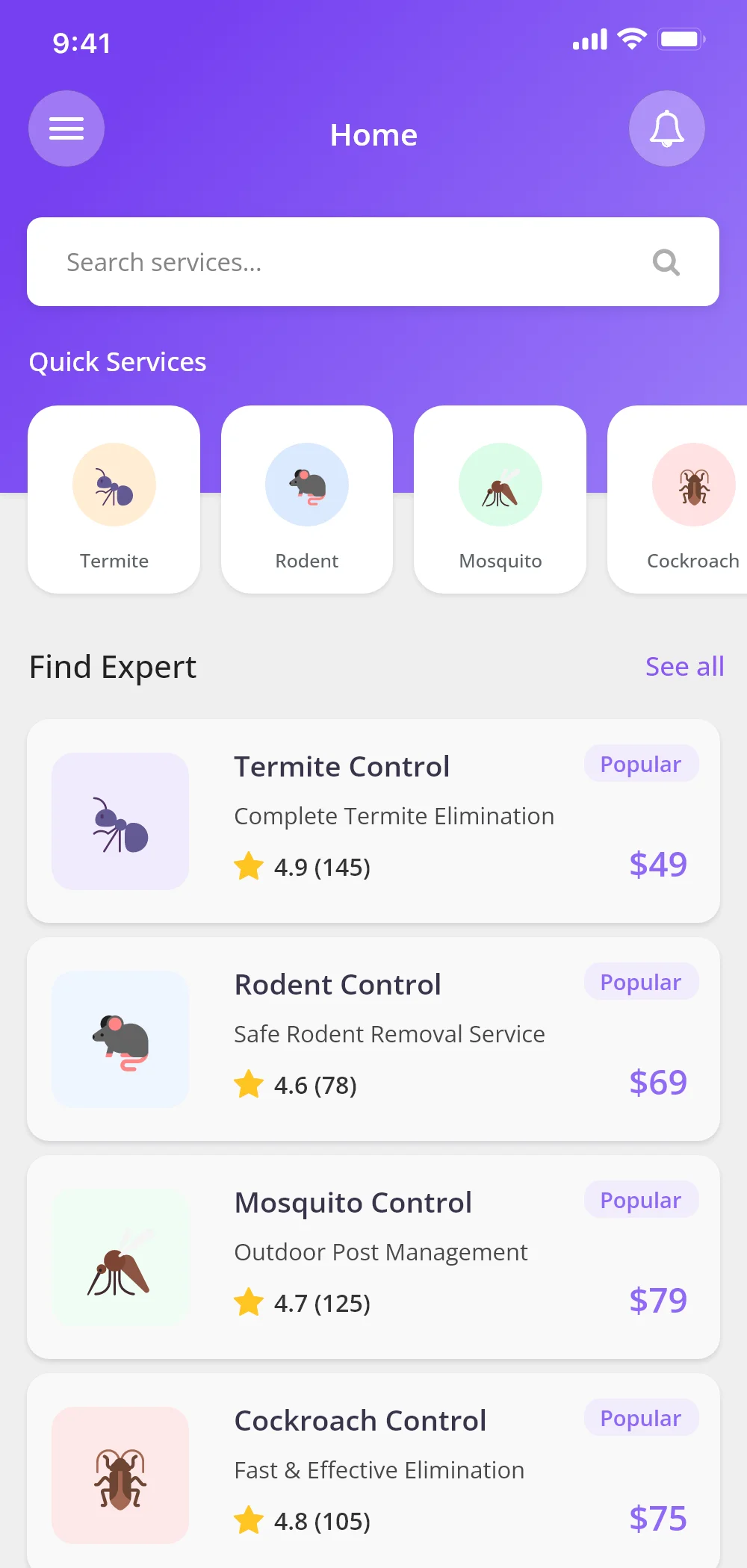View the Mosquito Control service

373,1257
